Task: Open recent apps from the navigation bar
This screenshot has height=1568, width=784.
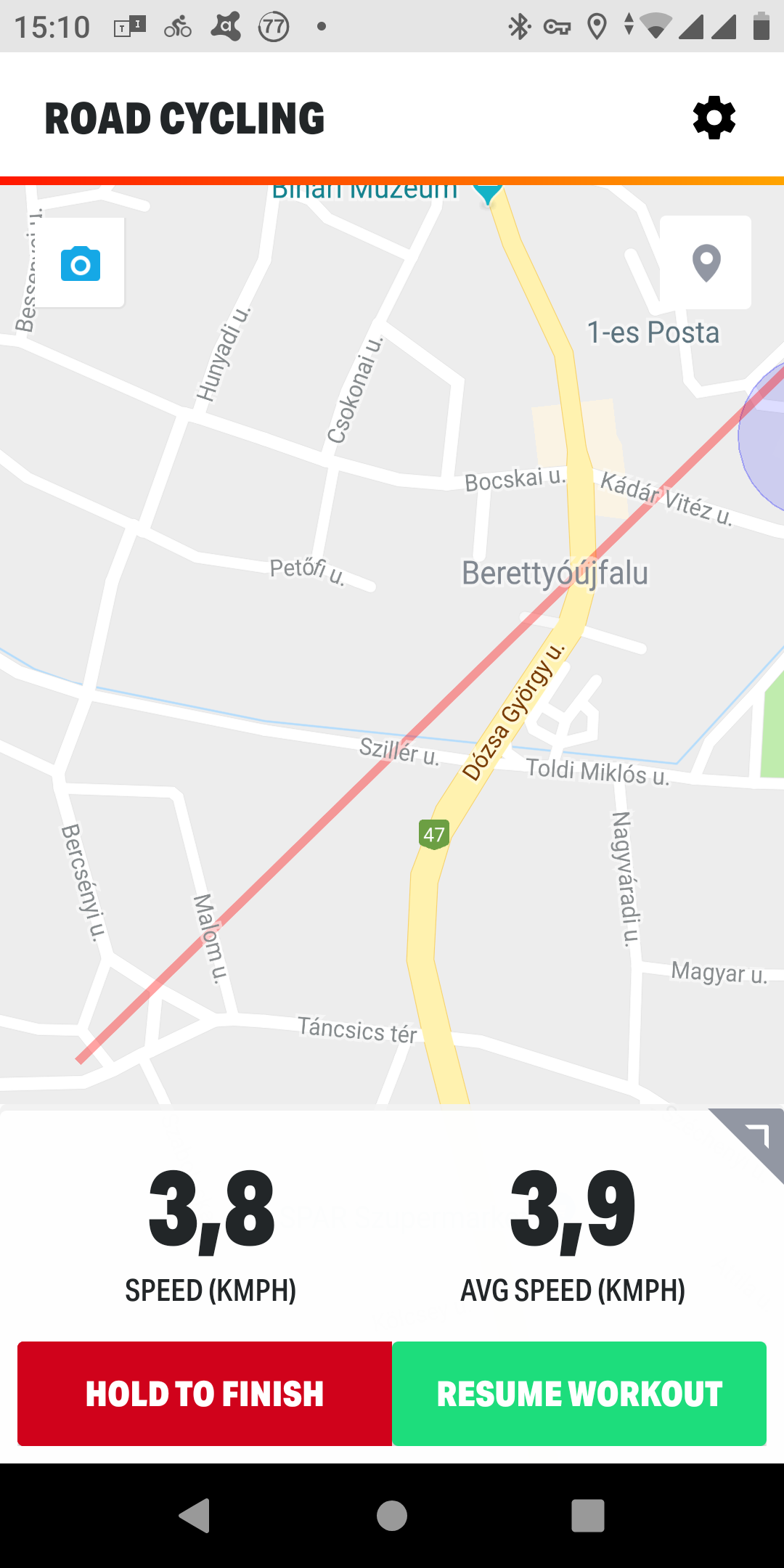Action: pos(588,1516)
